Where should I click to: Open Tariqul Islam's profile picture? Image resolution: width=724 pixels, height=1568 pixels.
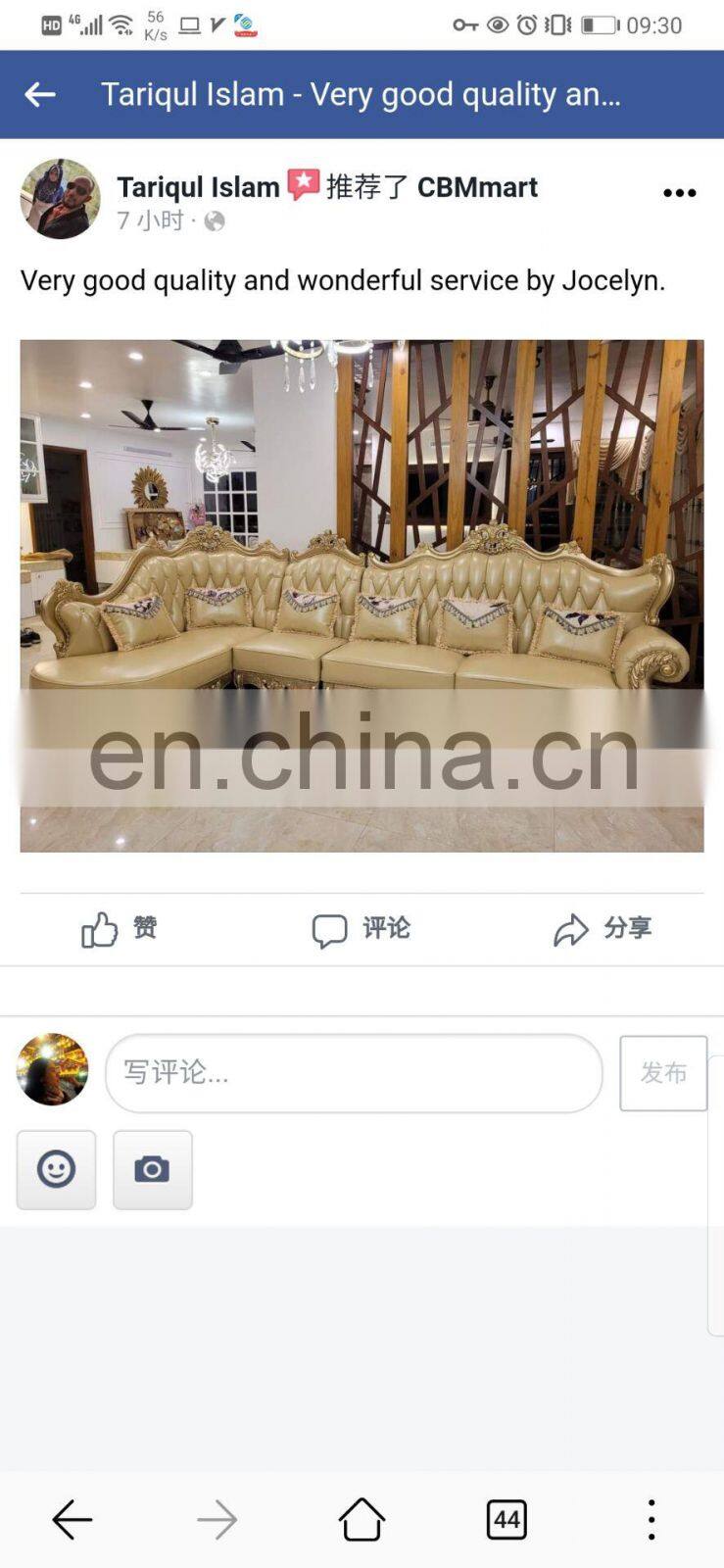[60, 199]
